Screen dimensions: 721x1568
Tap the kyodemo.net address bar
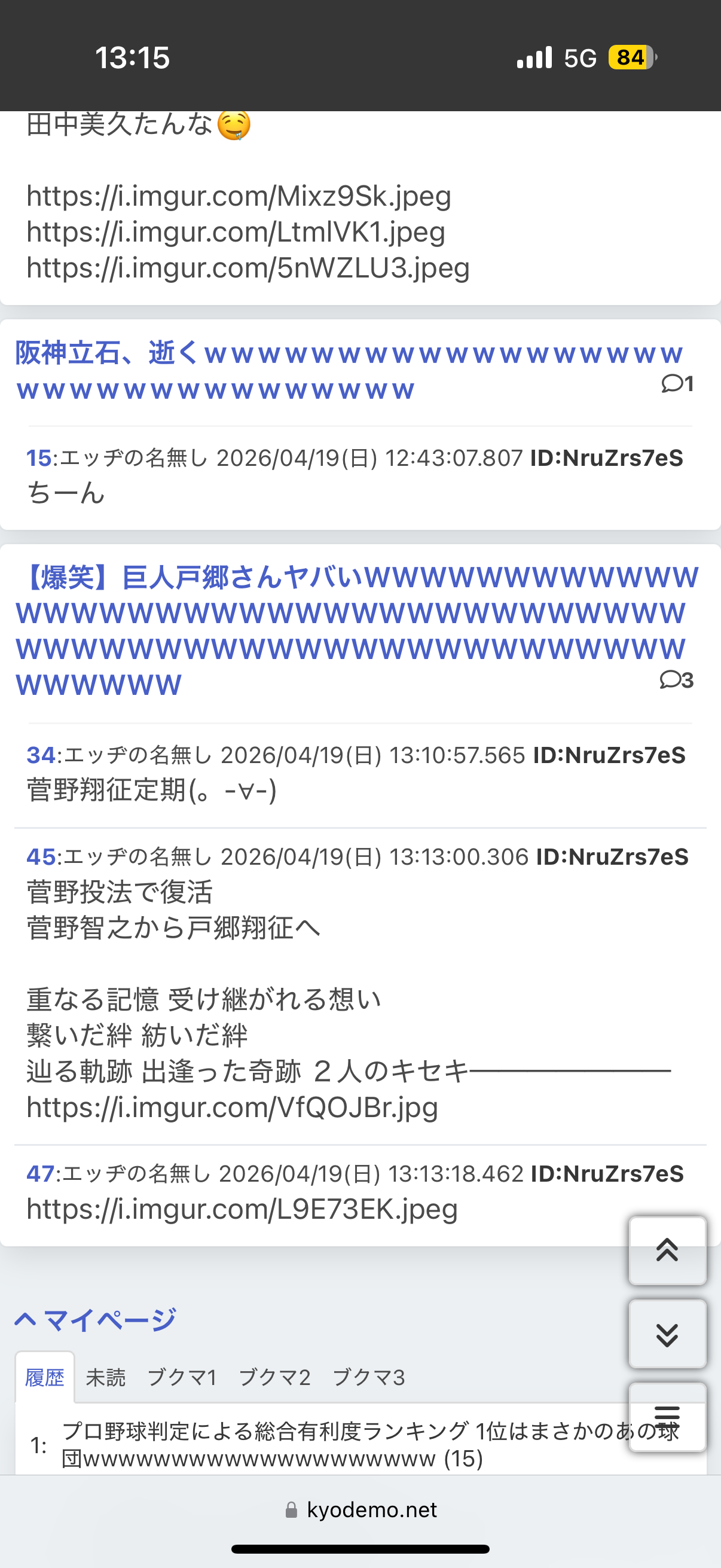click(361, 1509)
